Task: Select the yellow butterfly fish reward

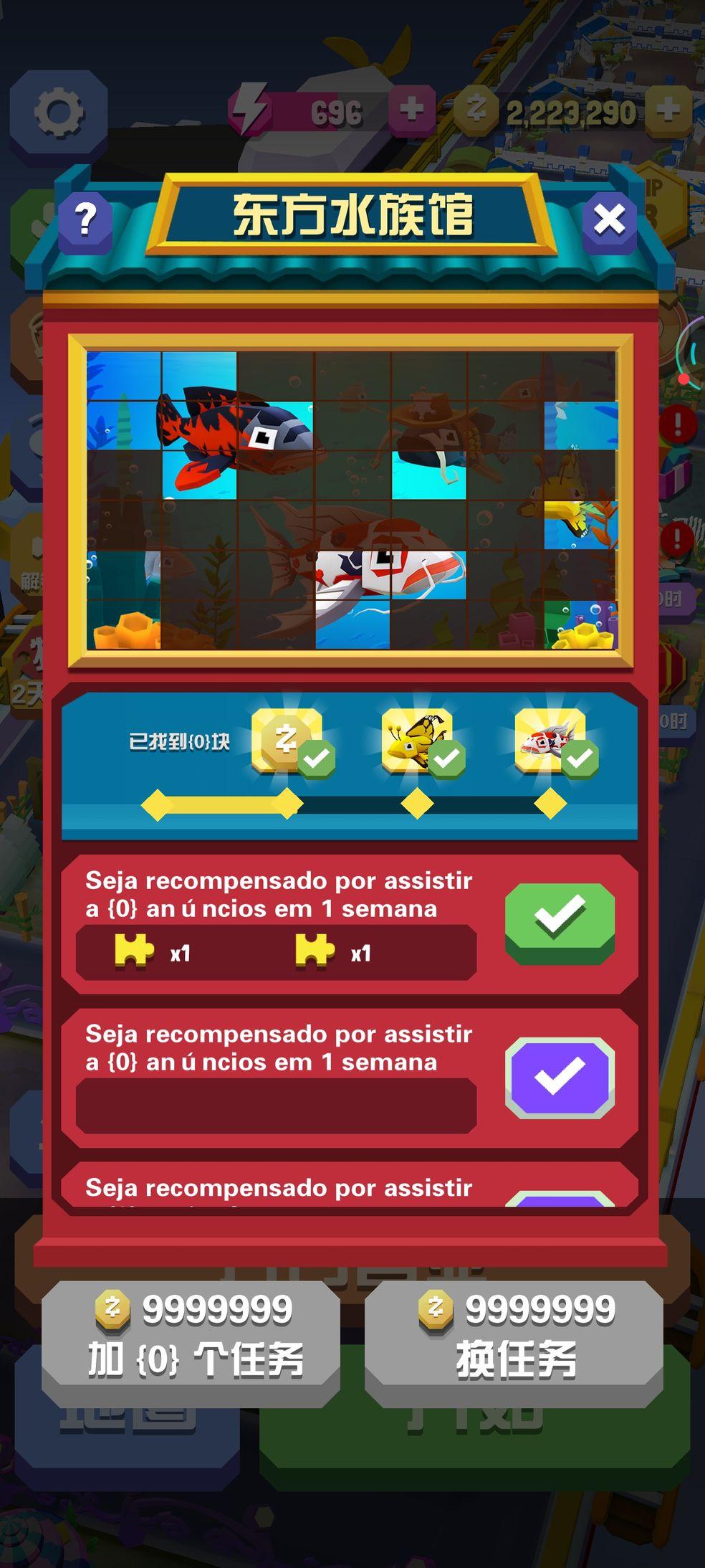Action: coord(418,741)
